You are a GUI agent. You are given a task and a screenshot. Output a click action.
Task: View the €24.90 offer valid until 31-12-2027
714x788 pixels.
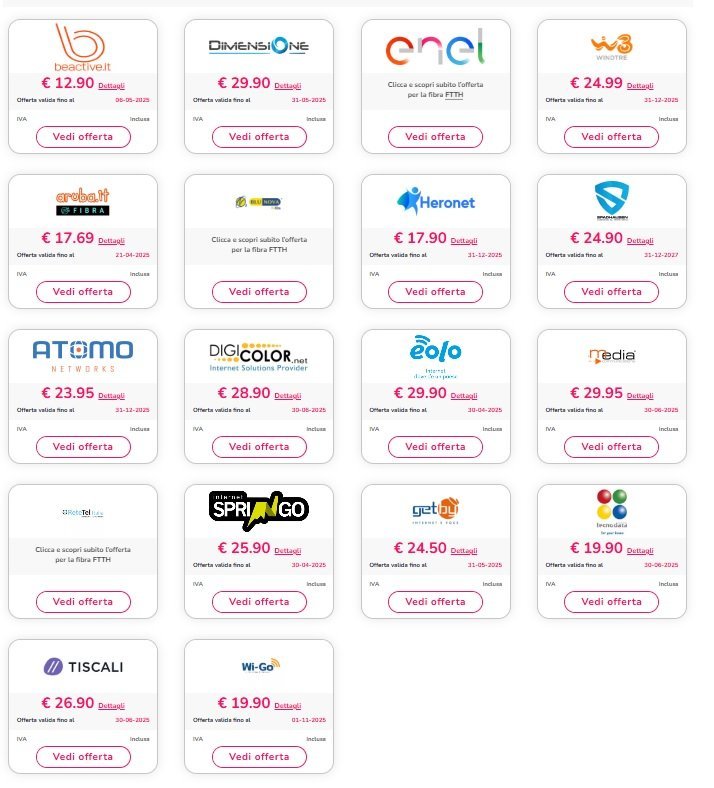(611, 292)
